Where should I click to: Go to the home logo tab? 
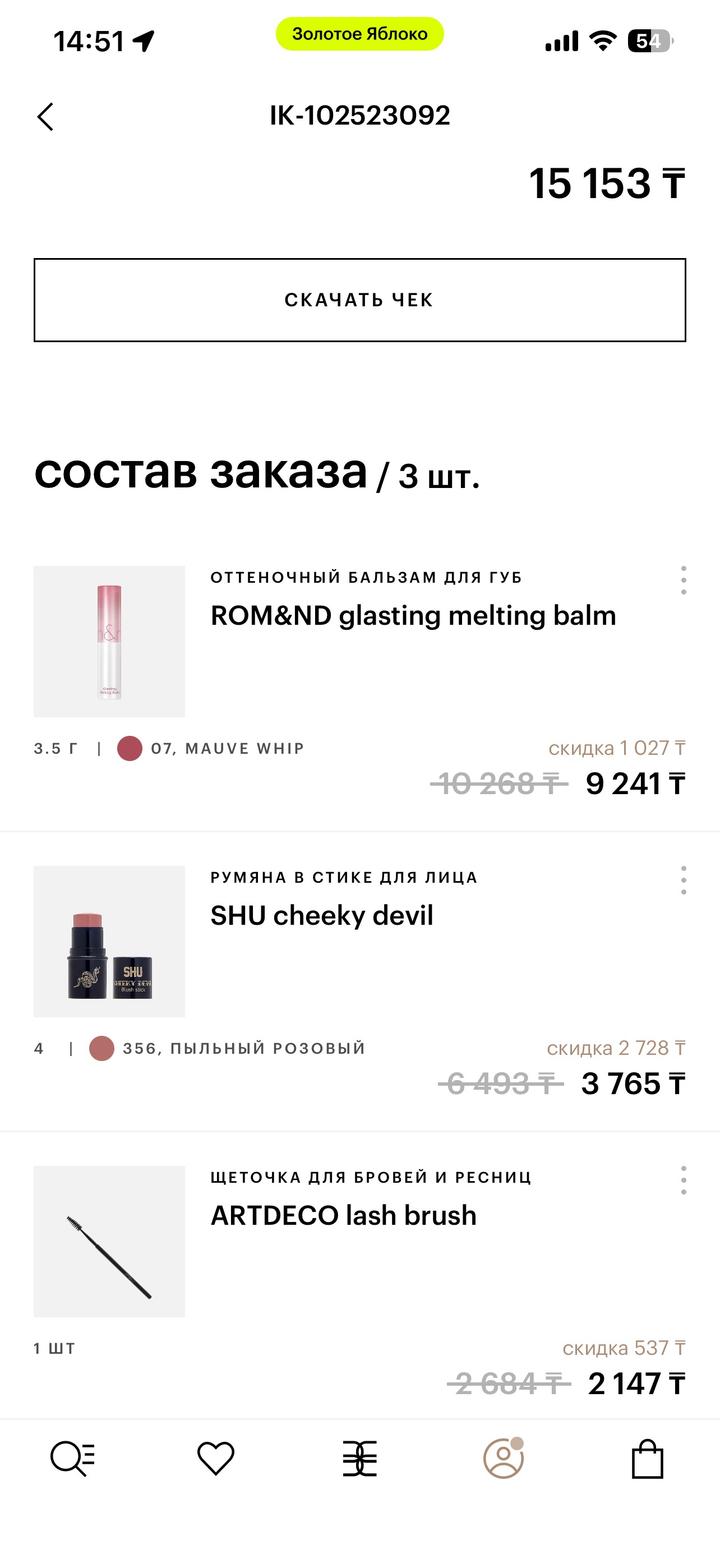click(x=360, y=1459)
